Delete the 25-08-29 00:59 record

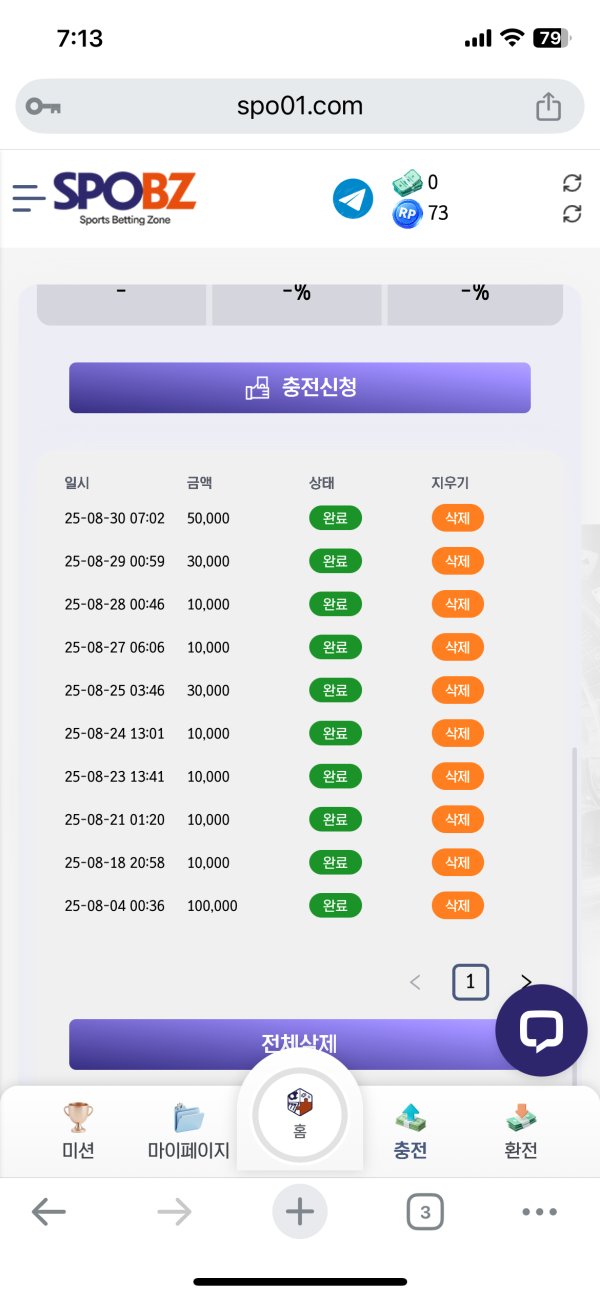coord(458,561)
